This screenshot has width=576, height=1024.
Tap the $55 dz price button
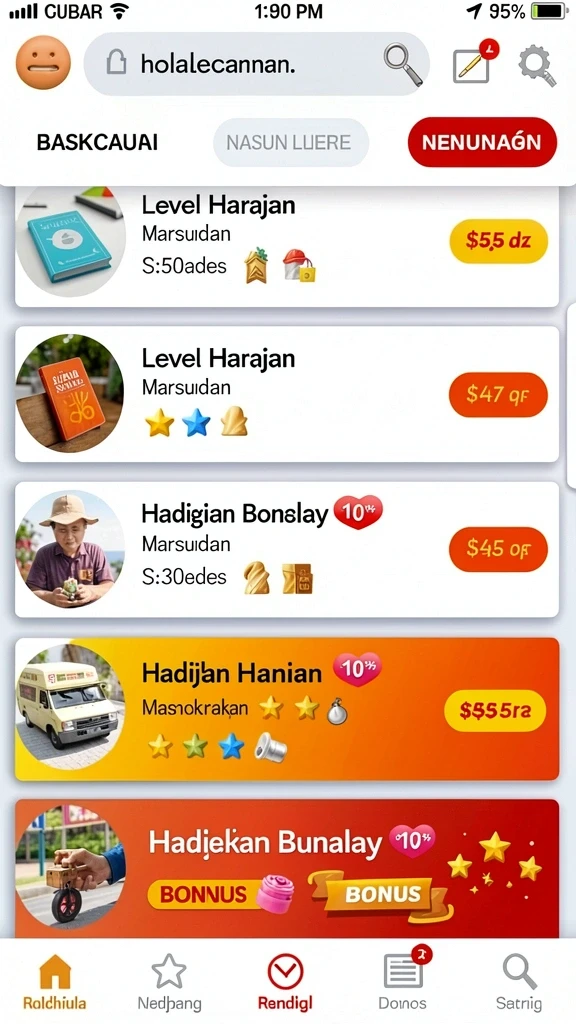point(498,241)
